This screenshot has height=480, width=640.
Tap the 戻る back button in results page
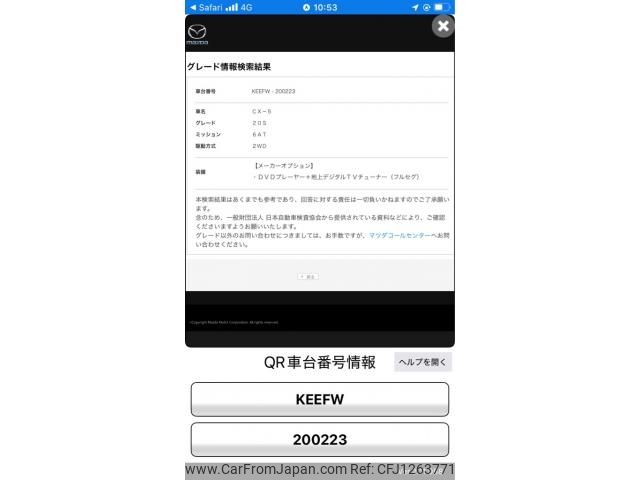tap(308, 276)
